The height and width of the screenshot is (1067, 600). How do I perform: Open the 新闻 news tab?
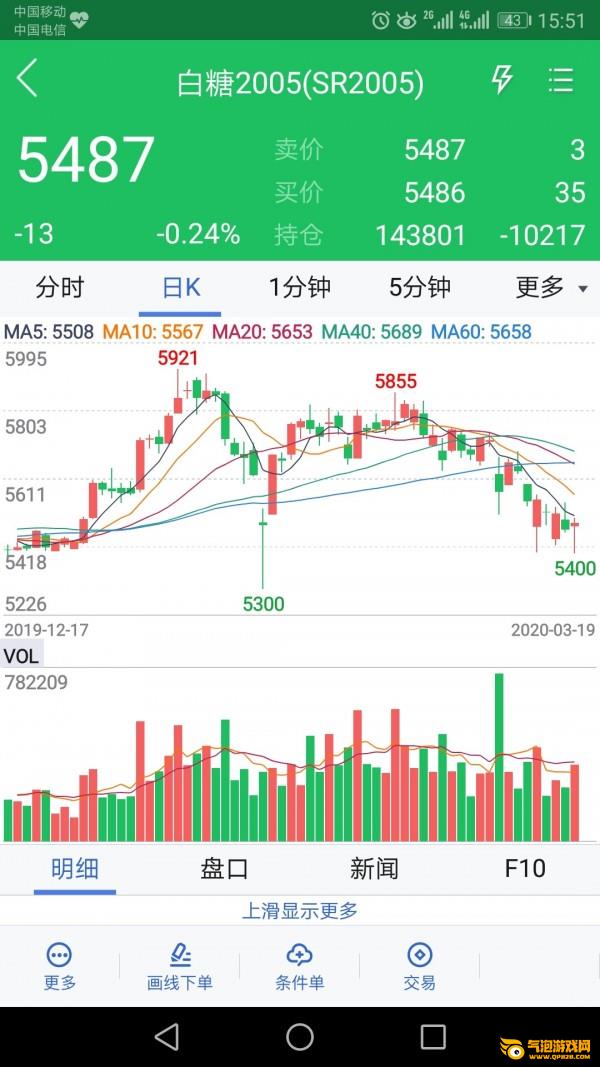(x=374, y=868)
